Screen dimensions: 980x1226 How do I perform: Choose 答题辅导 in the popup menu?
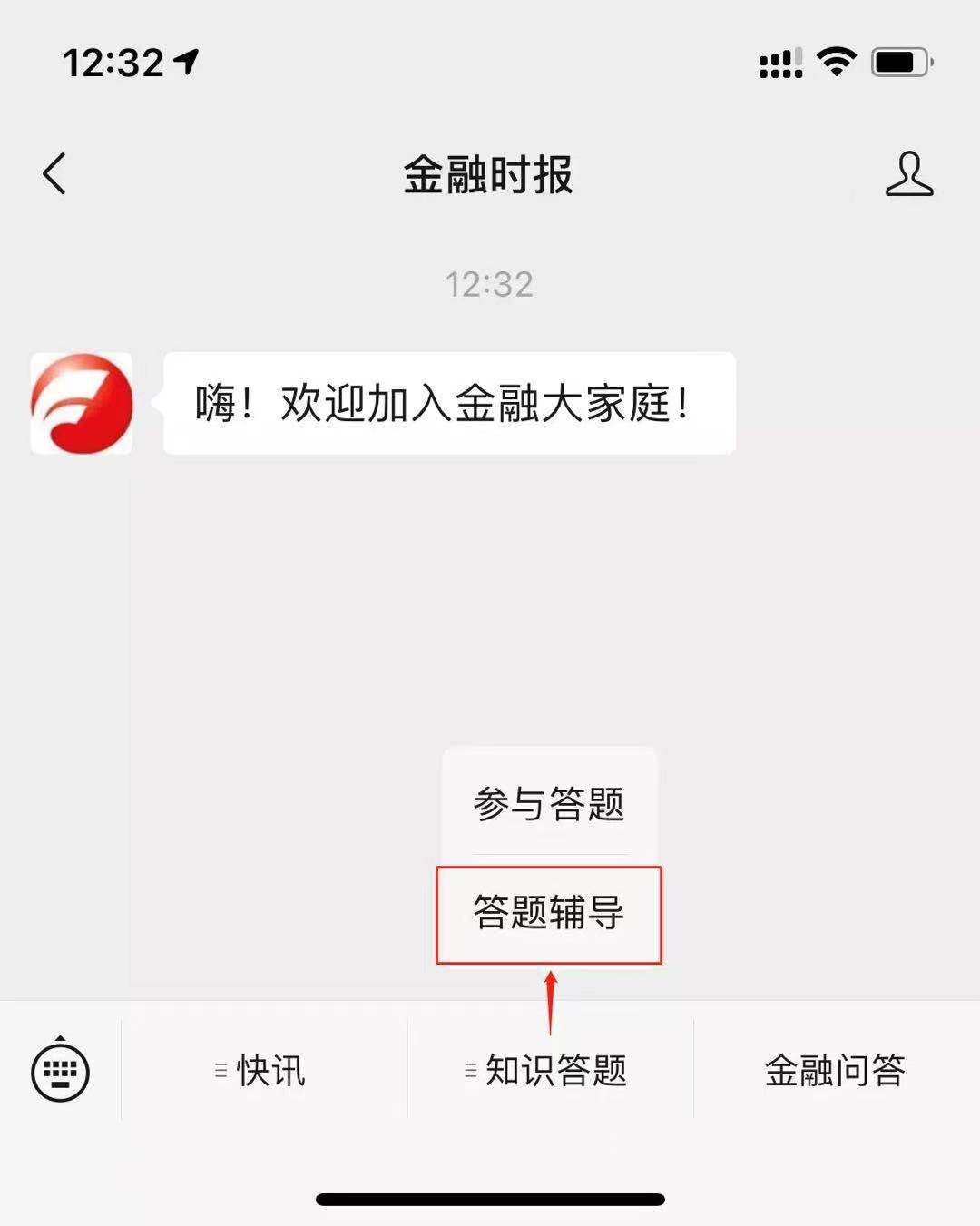tap(549, 913)
